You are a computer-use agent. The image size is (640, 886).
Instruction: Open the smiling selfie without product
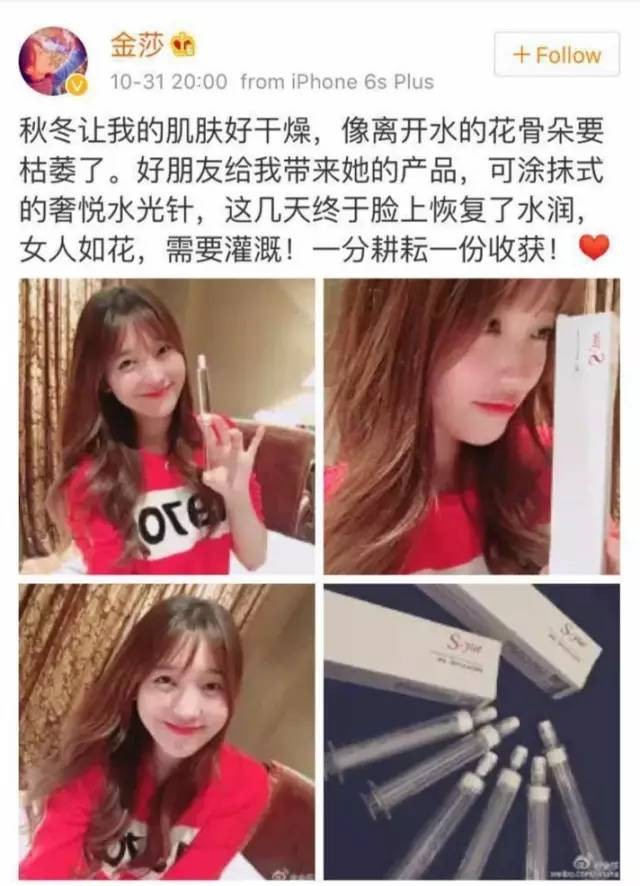tap(166, 731)
